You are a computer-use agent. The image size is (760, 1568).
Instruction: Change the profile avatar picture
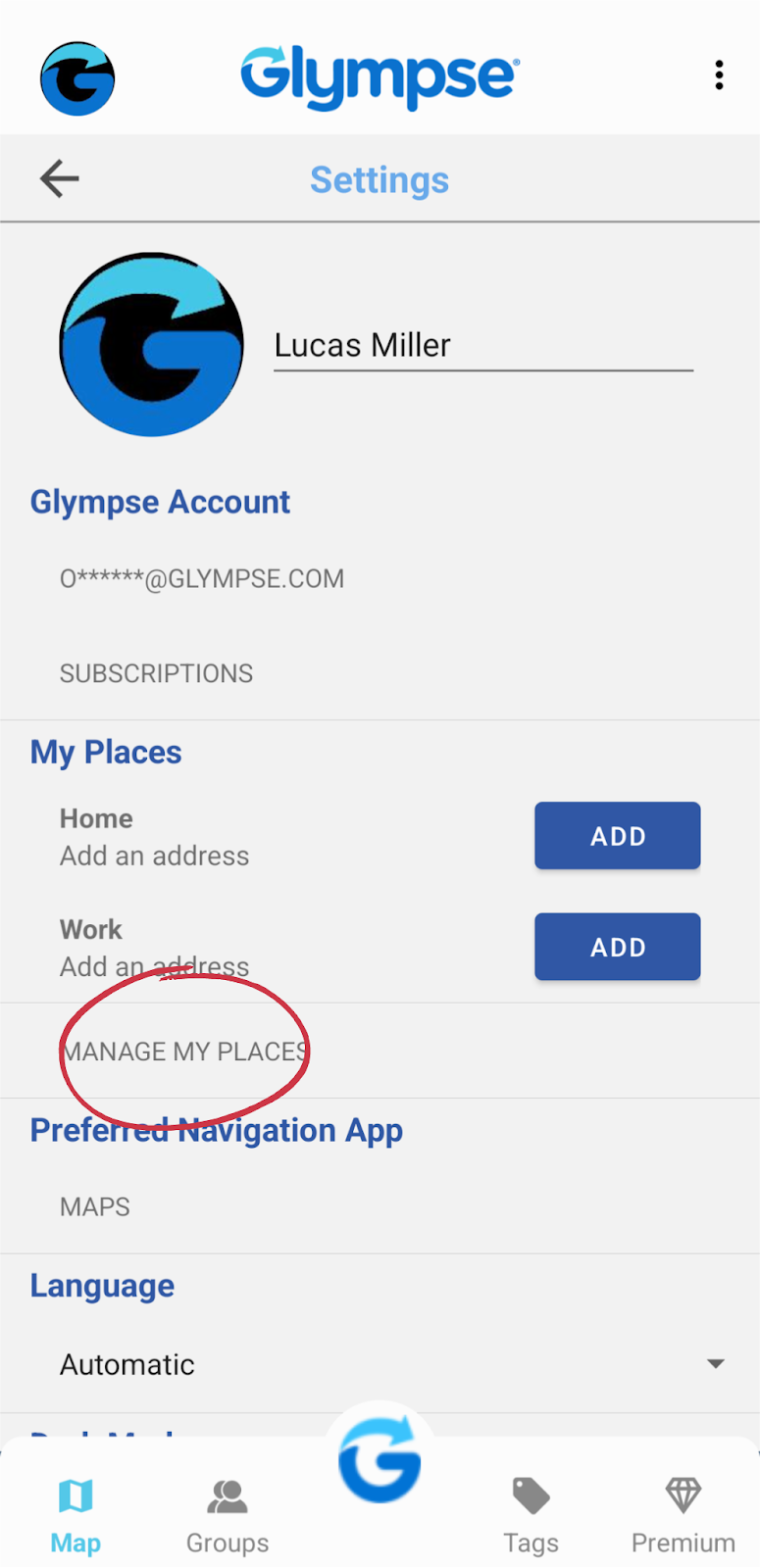(151, 345)
